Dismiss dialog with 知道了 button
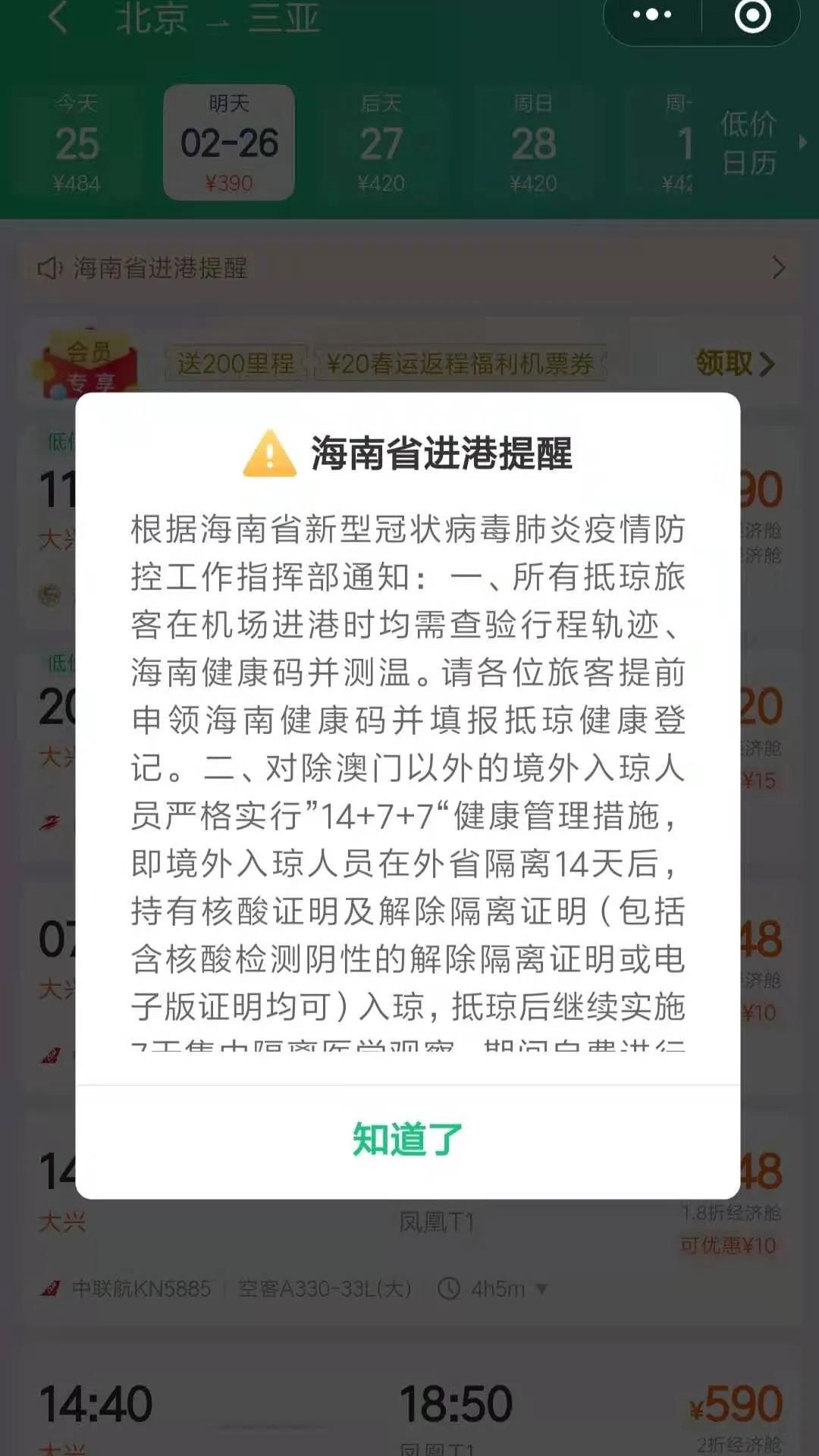This screenshot has height=1456, width=819. (x=407, y=1140)
